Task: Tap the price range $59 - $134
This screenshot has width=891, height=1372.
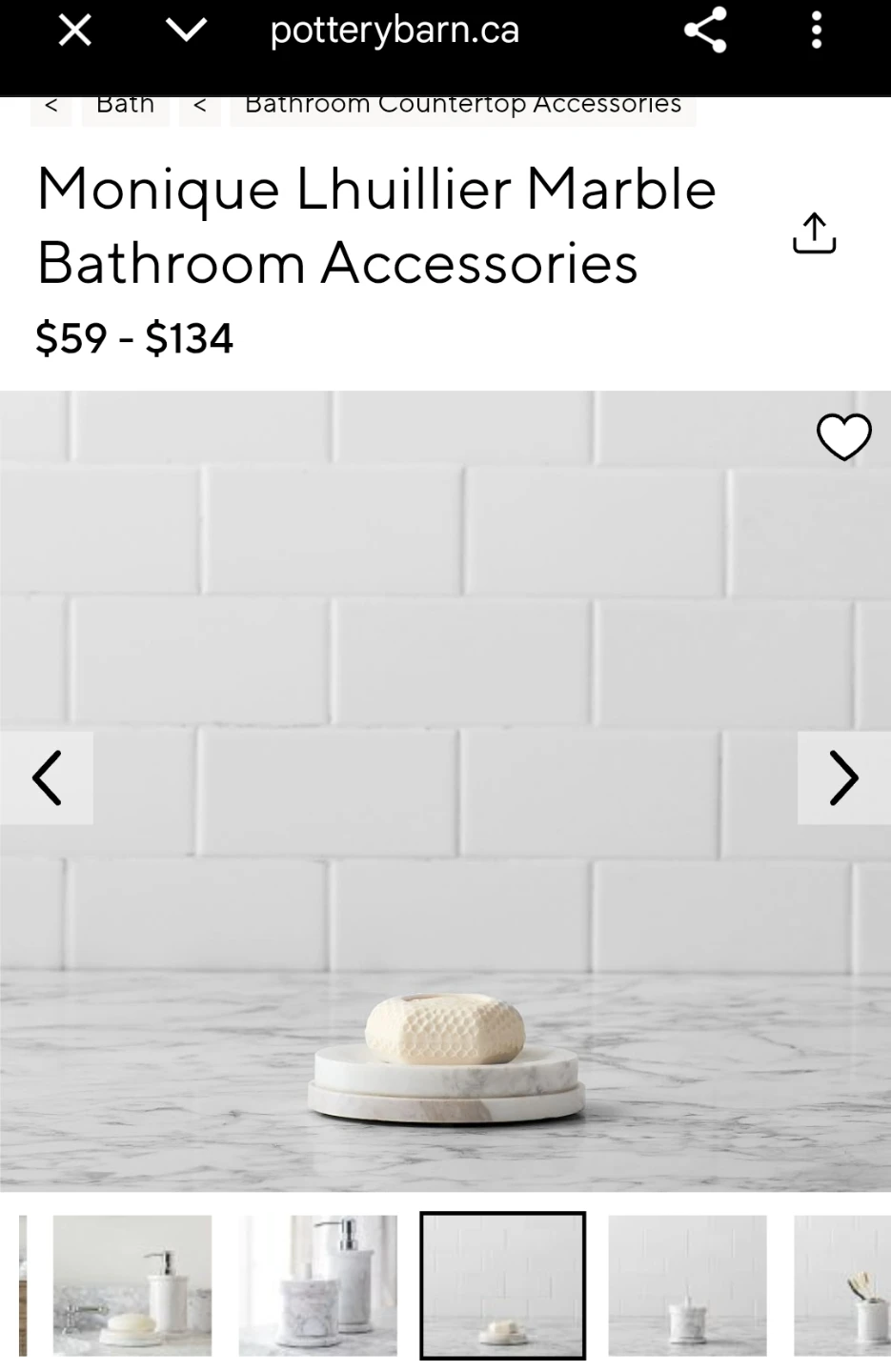Action: coord(134,337)
